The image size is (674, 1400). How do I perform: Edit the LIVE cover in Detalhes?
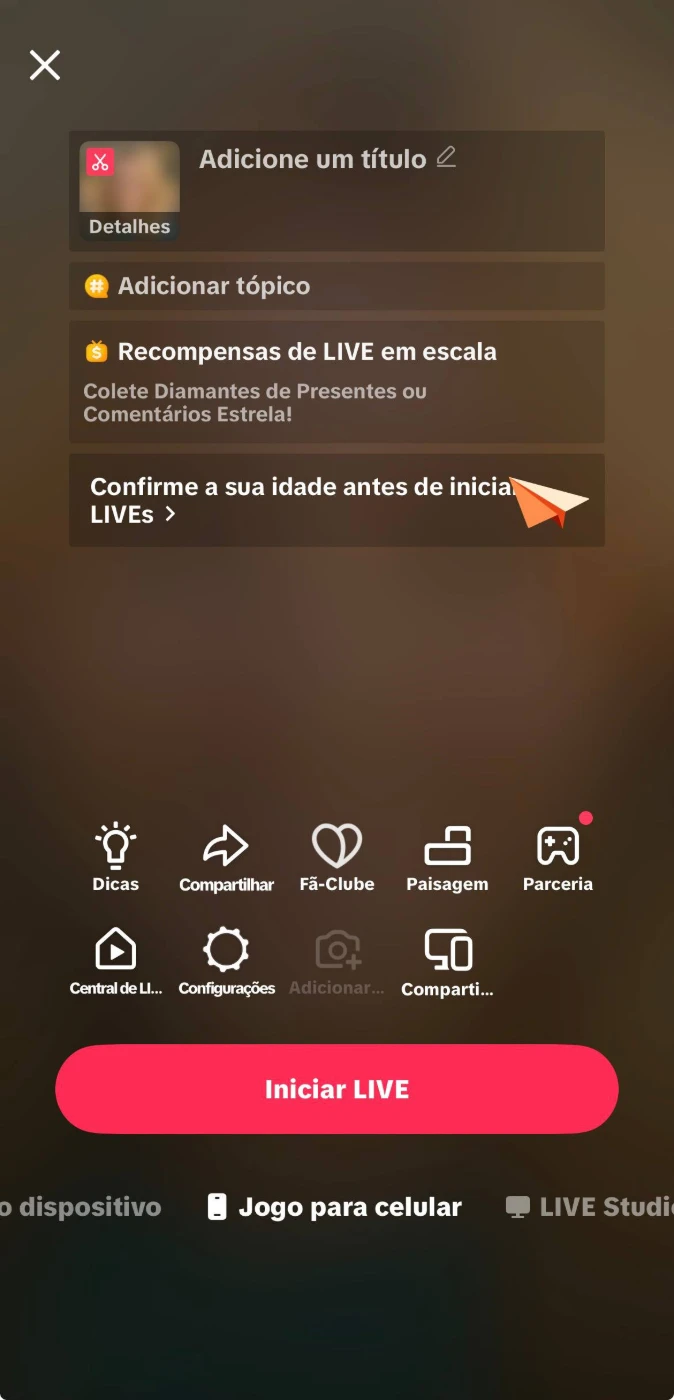[x=129, y=191]
